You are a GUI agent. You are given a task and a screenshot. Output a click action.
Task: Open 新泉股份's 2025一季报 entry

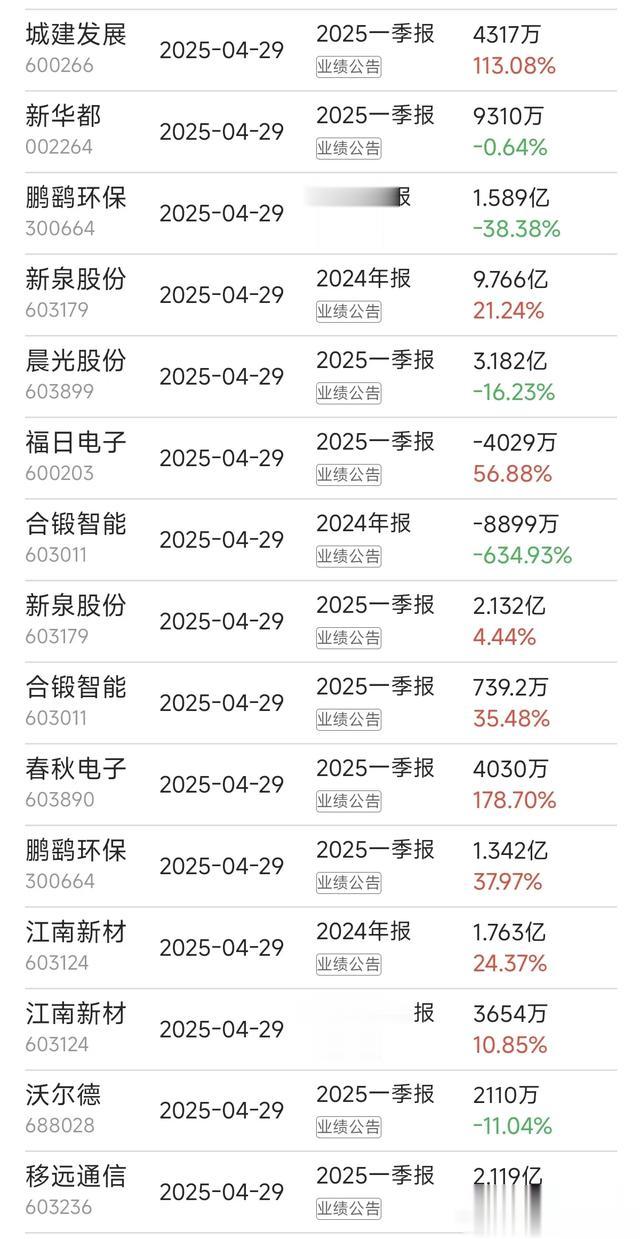click(320, 622)
